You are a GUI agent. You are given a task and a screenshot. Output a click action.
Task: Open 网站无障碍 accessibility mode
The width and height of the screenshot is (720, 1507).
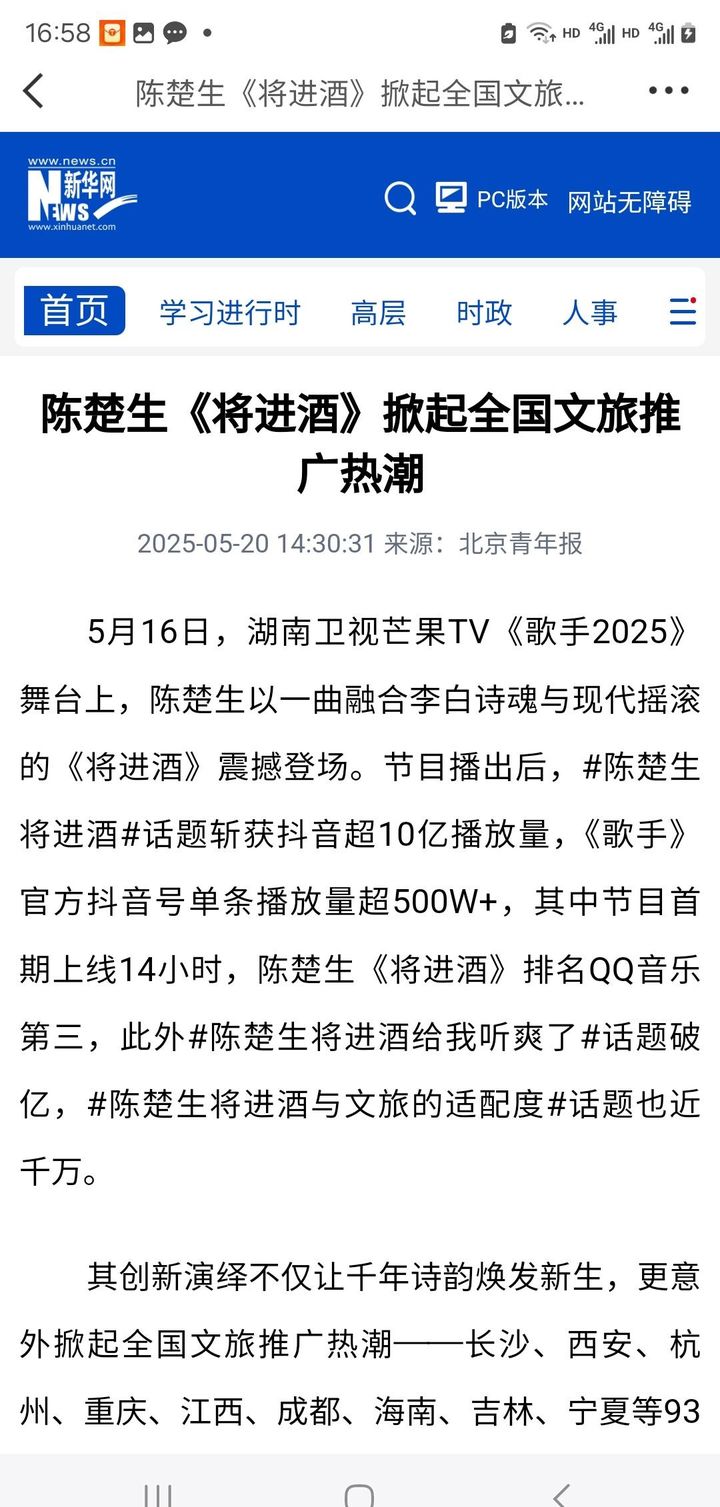629,201
